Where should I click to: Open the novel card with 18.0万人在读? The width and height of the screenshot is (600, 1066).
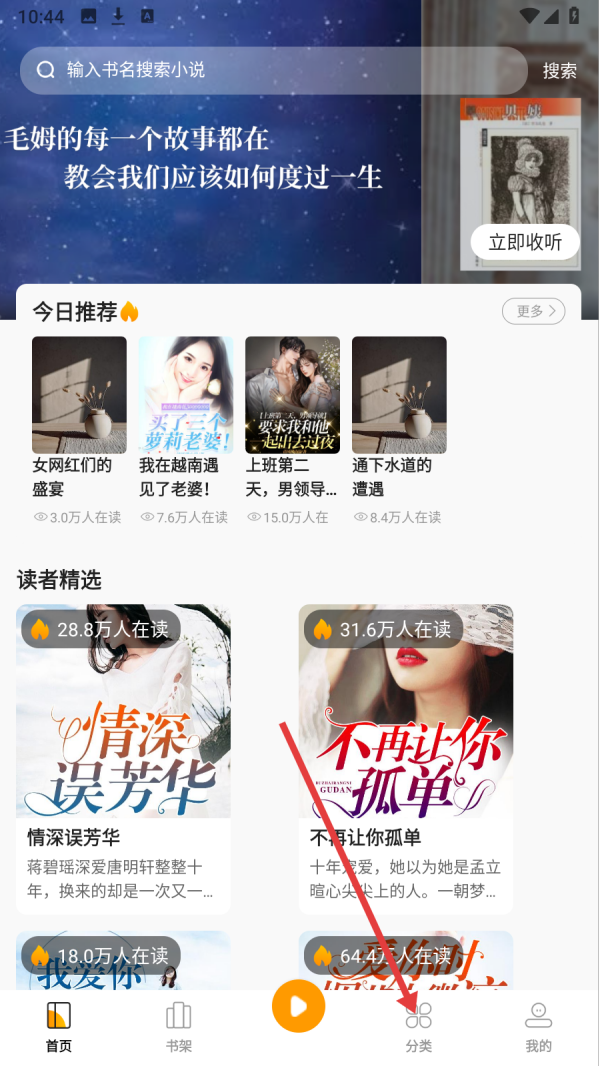123,960
